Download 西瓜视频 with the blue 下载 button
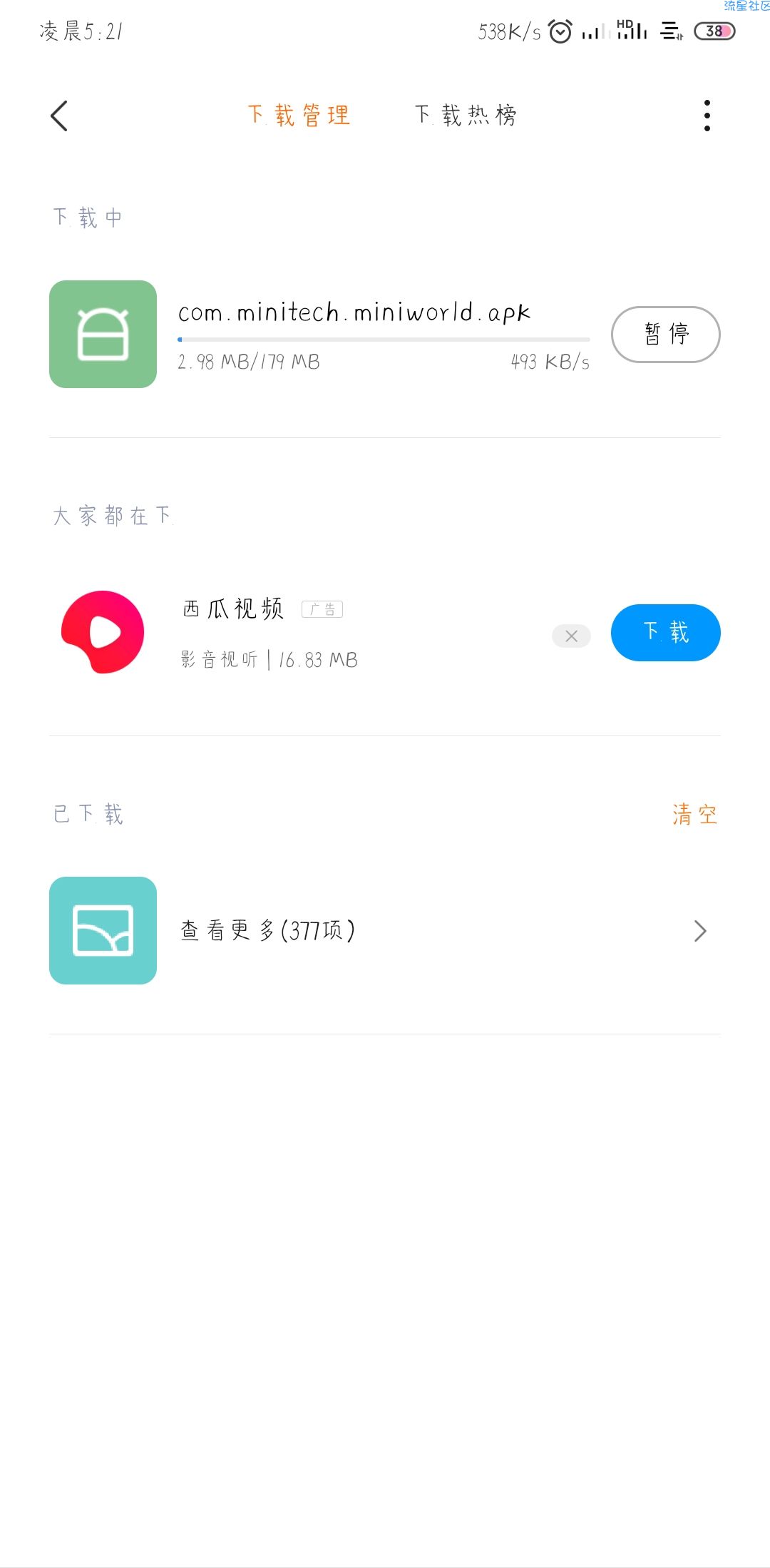This screenshot has width=770, height=1568. pos(666,633)
